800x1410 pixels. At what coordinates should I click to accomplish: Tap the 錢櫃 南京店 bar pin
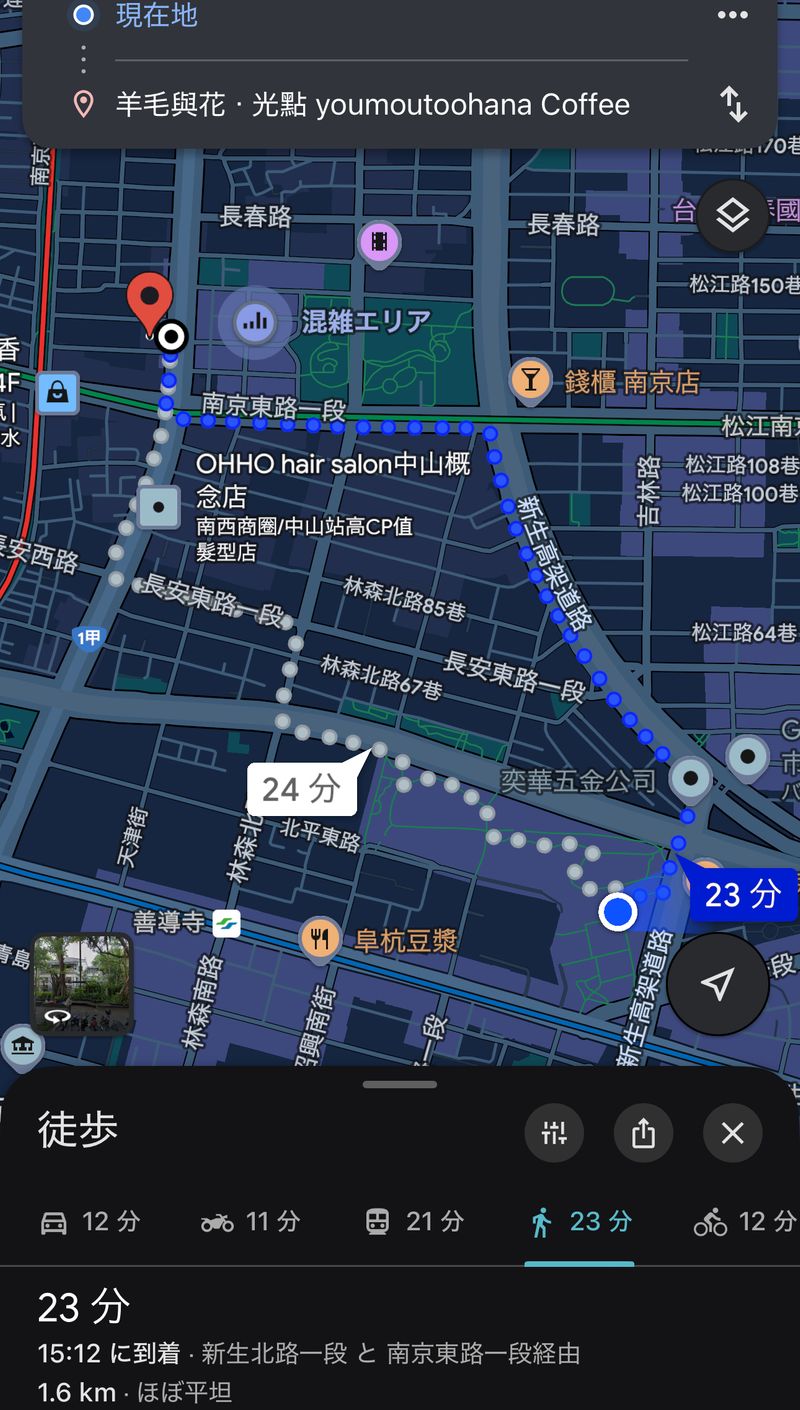click(530, 380)
